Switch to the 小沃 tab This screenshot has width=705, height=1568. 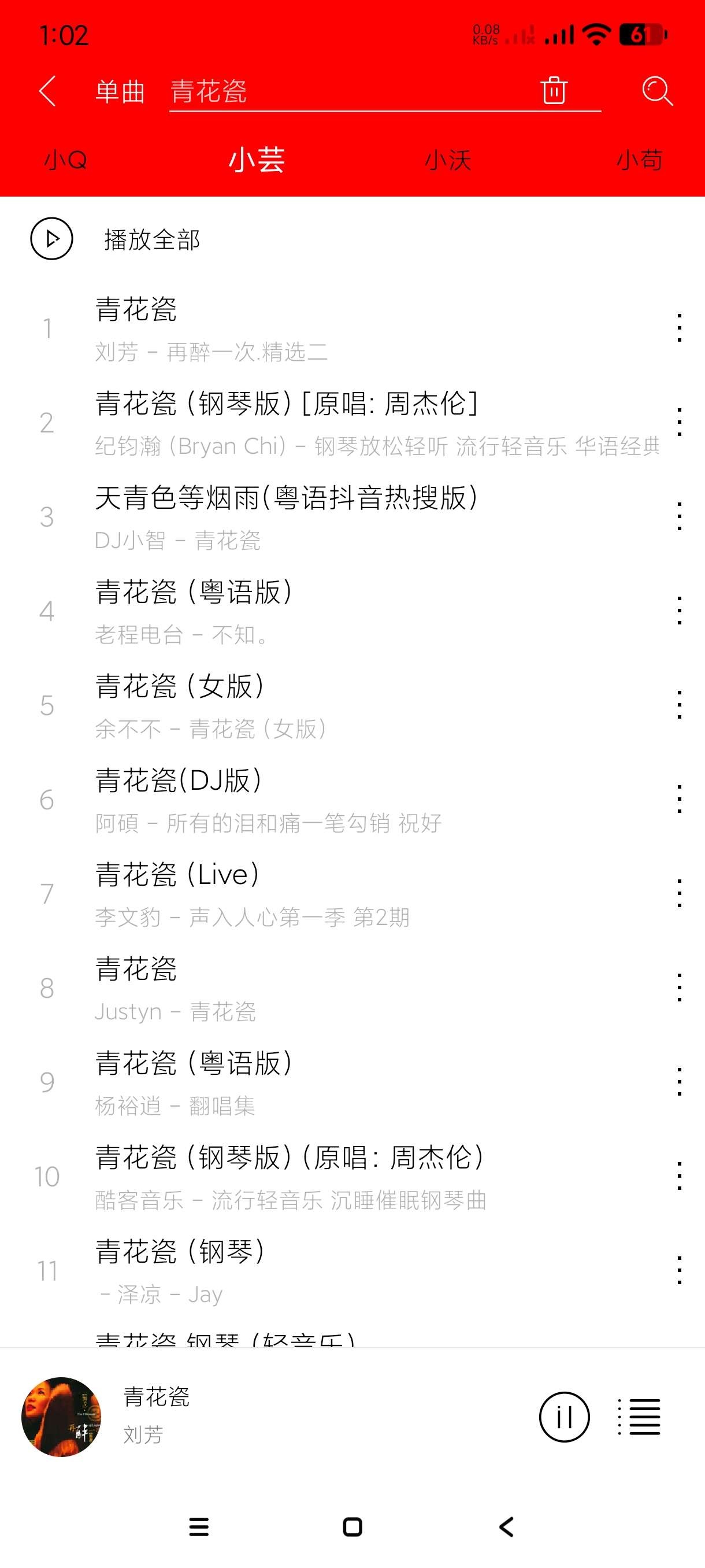point(448,160)
